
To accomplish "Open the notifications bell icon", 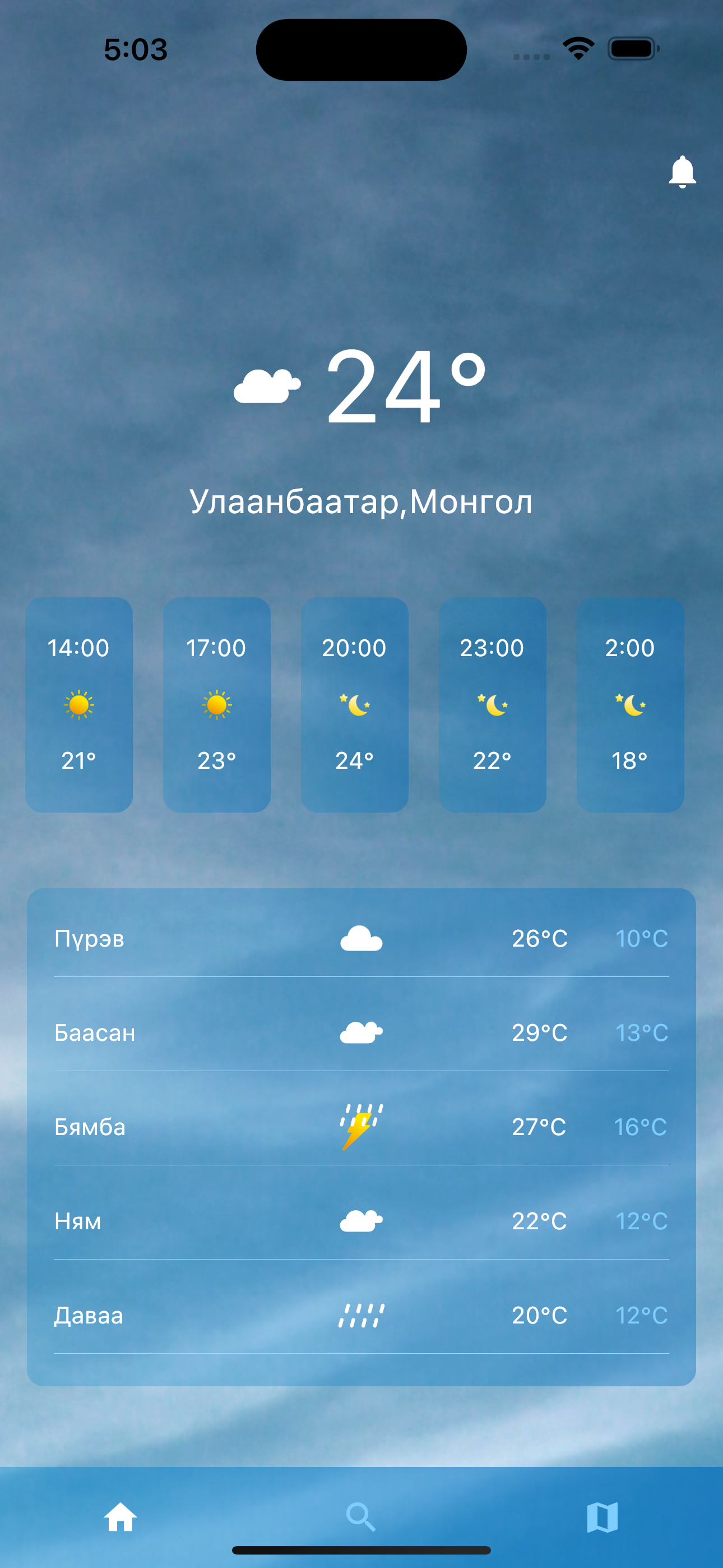I will (682, 171).
